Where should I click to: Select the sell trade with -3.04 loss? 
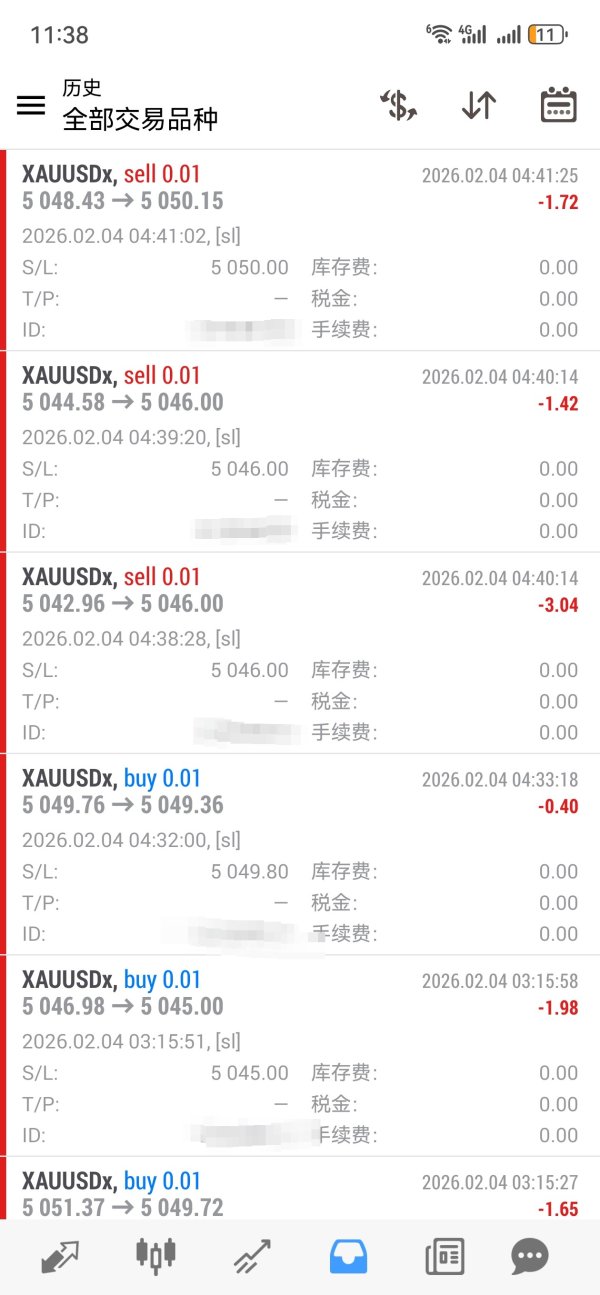coord(300,653)
